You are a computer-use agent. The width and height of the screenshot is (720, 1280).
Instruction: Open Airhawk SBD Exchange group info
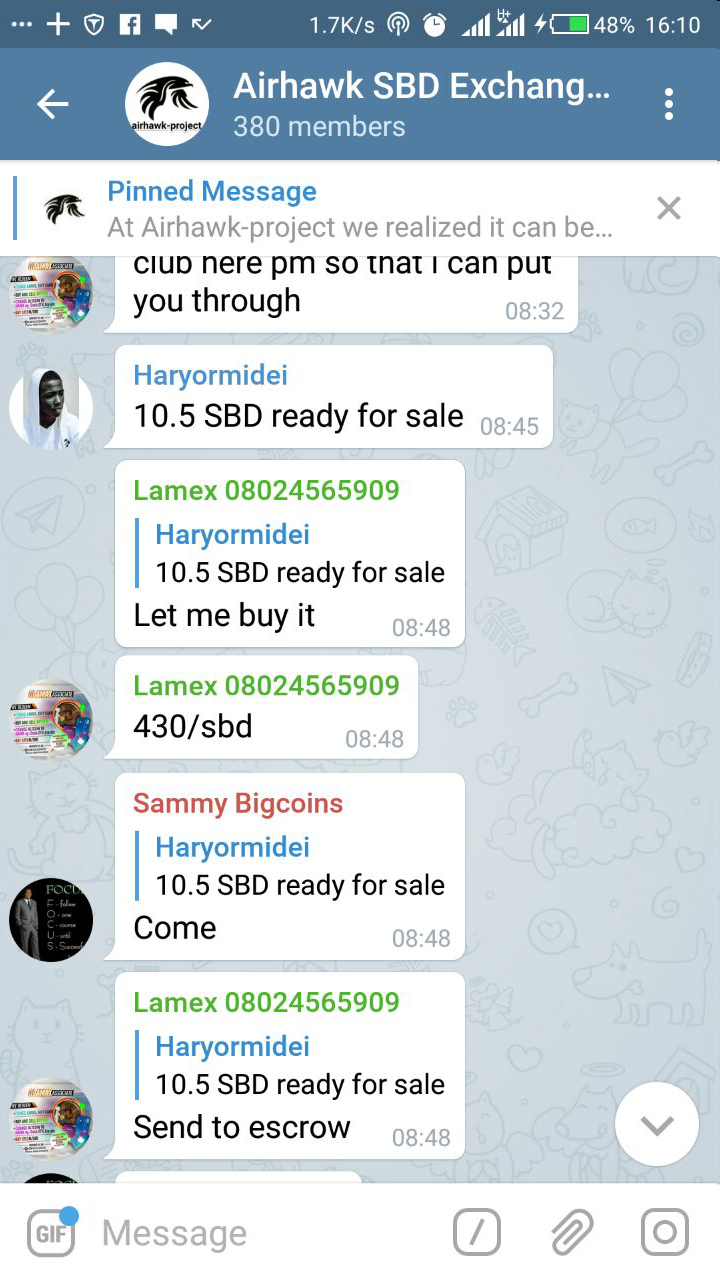420,105
